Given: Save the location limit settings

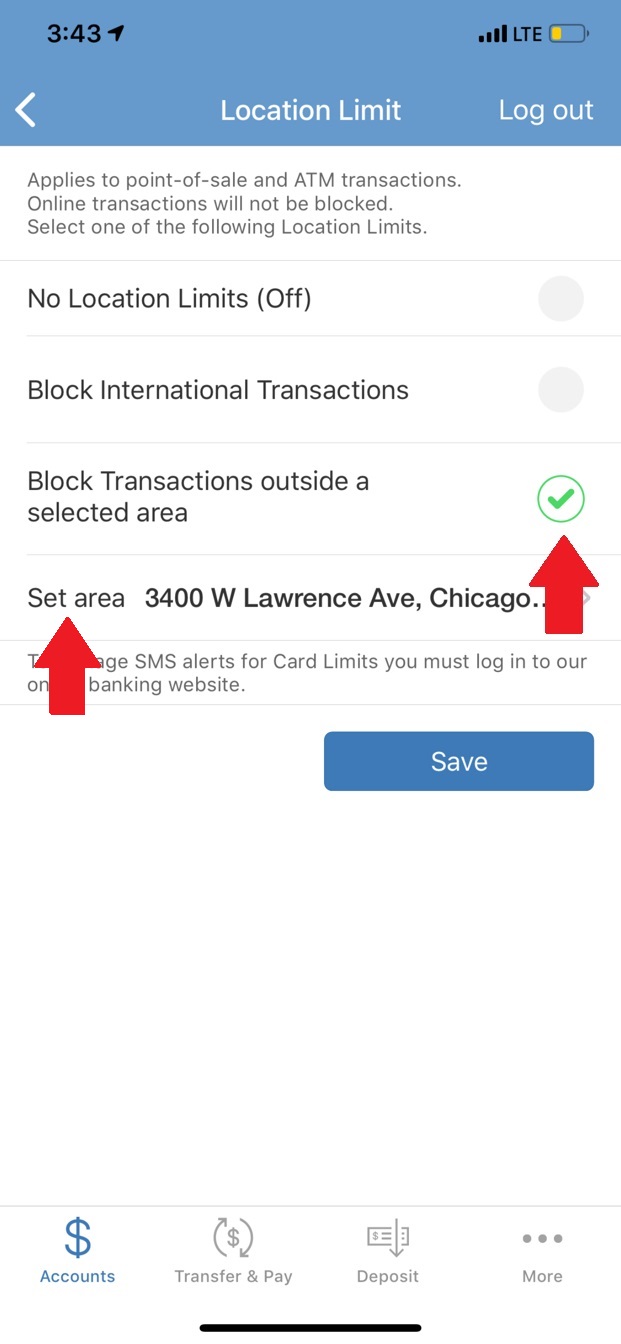Looking at the screenshot, I should tap(458, 761).
